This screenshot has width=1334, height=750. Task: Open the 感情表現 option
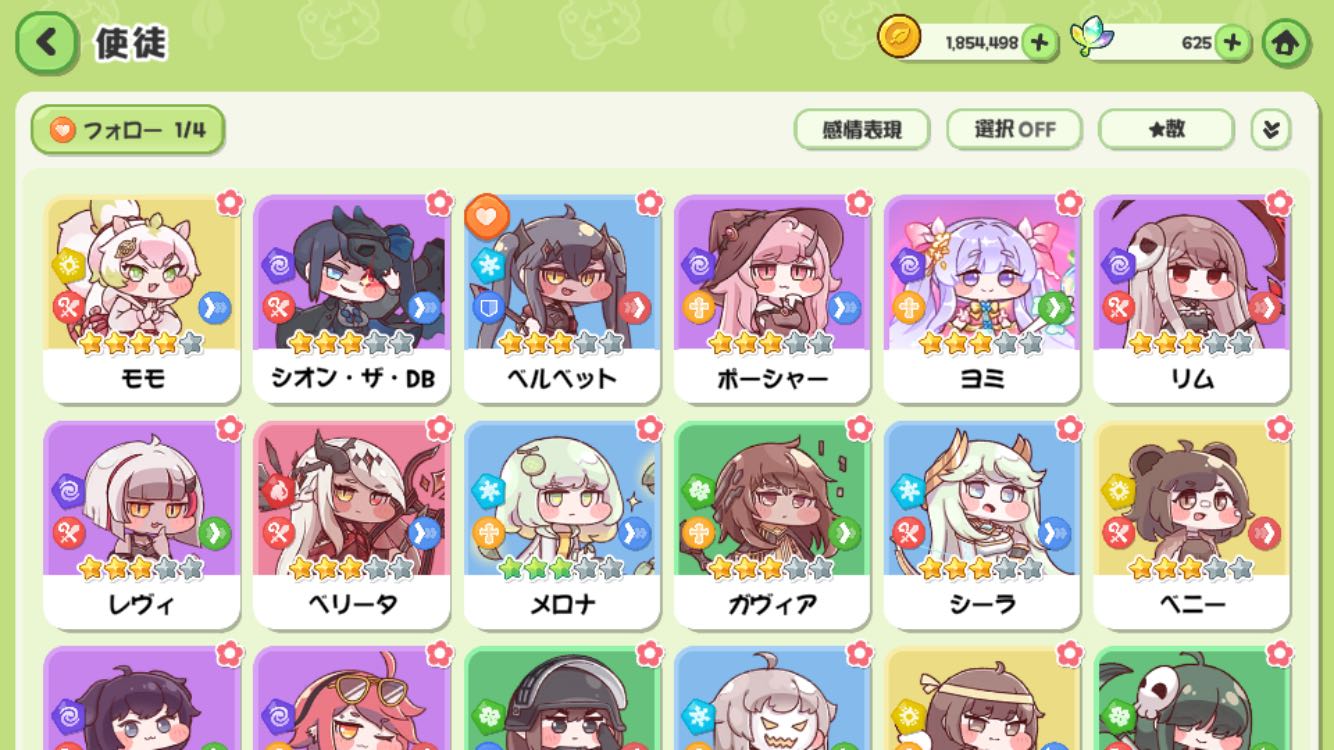862,130
